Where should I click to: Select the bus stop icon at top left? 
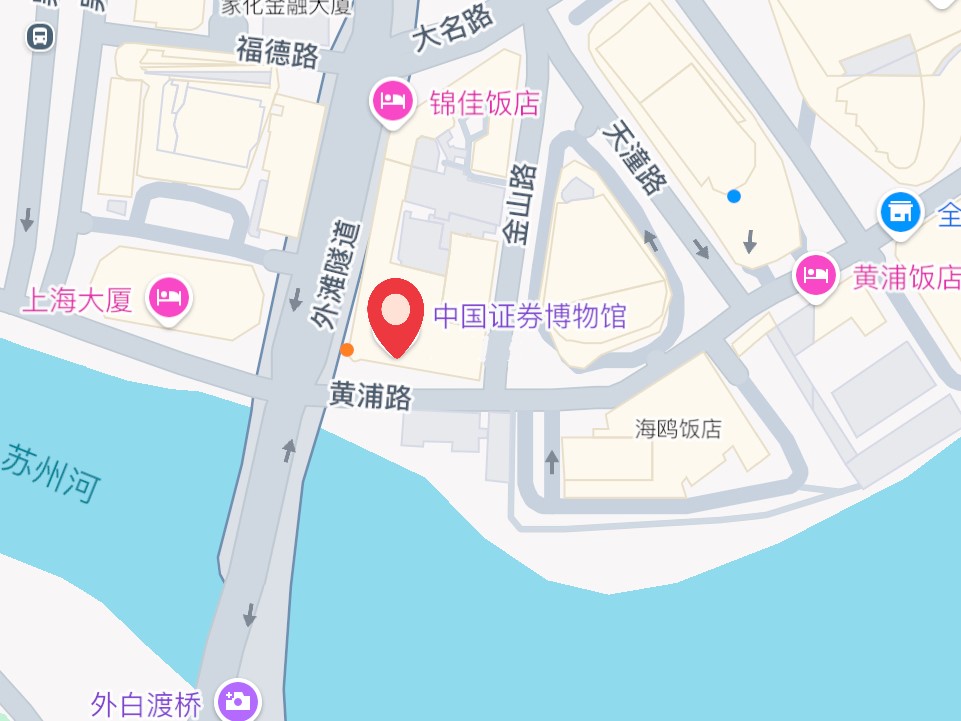click(x=40, y=37)
